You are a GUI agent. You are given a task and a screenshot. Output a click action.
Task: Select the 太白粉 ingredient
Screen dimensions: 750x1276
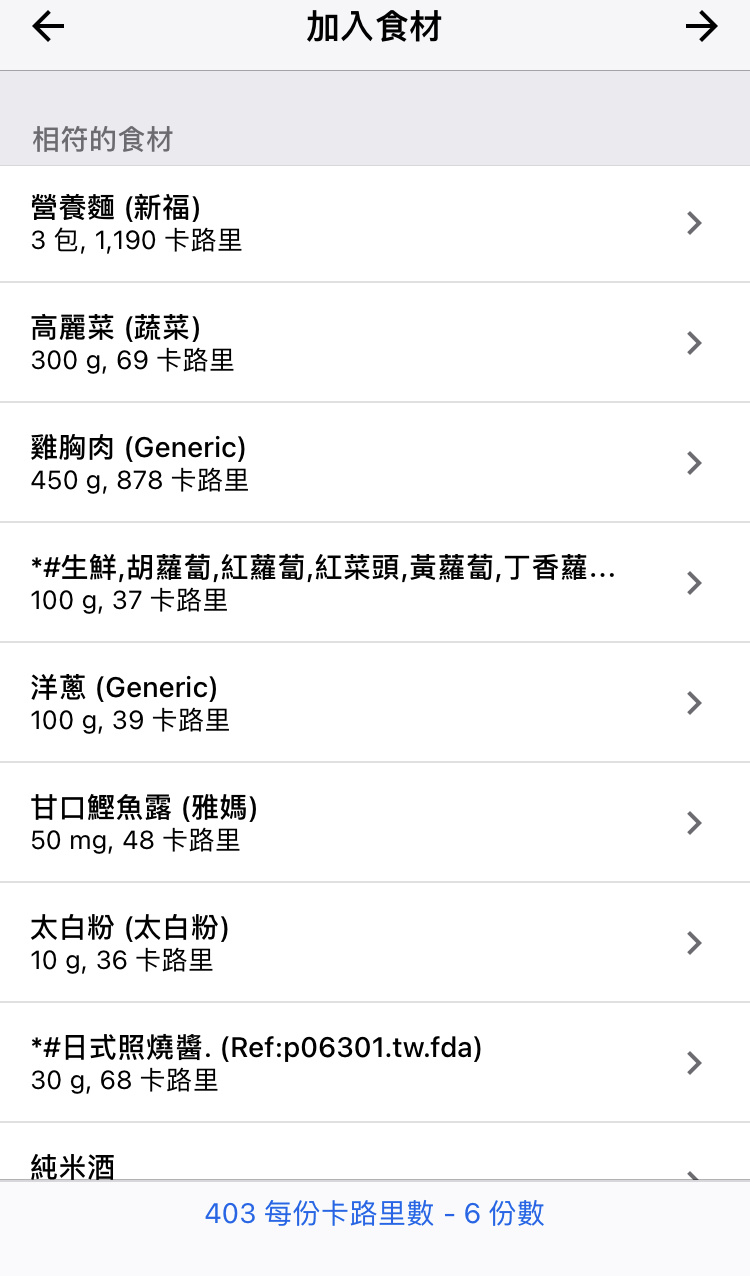(374, 943)
